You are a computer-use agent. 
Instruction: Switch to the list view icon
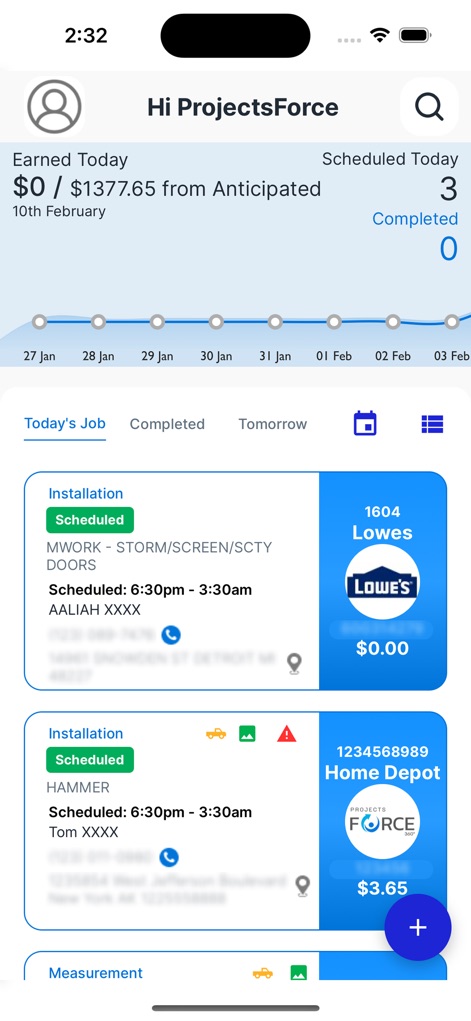point(432,424)
